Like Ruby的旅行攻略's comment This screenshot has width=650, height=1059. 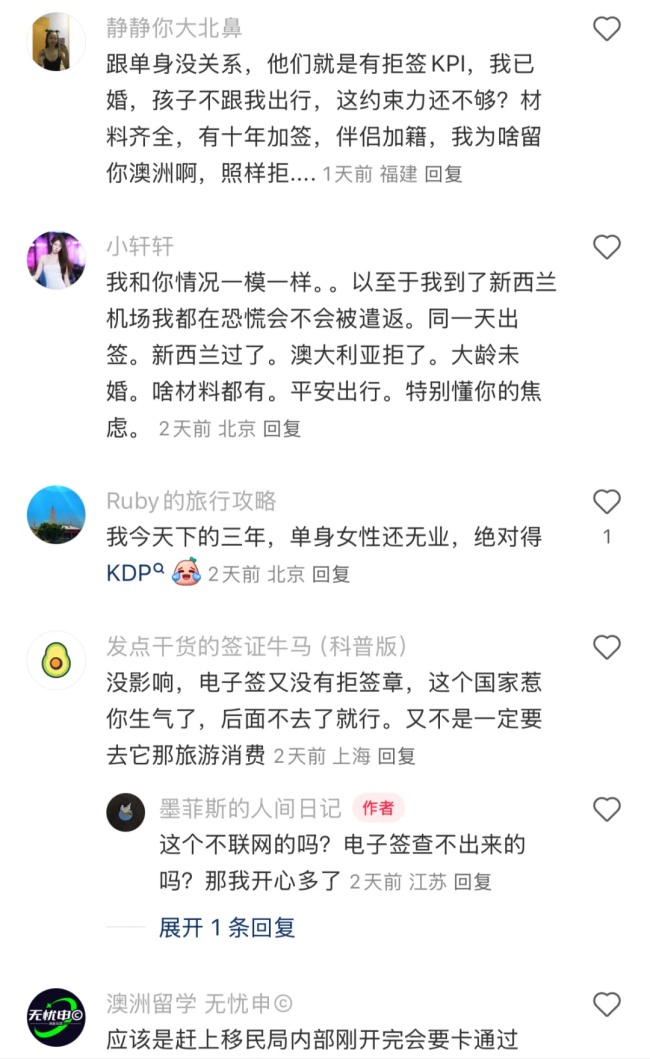pyautogui.click(x=607, y=501)
